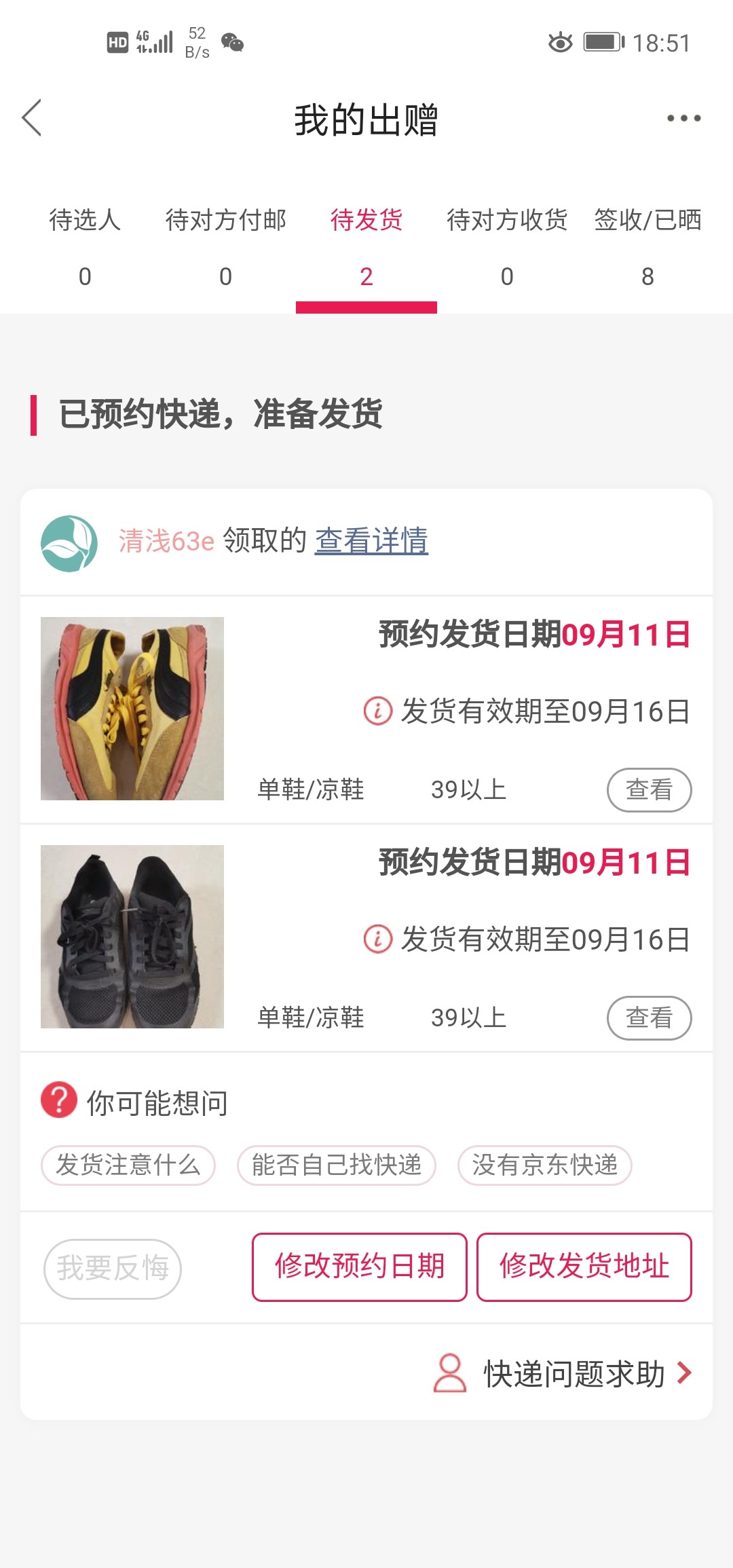Open the 查看详情 link
733x1568 pixels.
[371, 541]
